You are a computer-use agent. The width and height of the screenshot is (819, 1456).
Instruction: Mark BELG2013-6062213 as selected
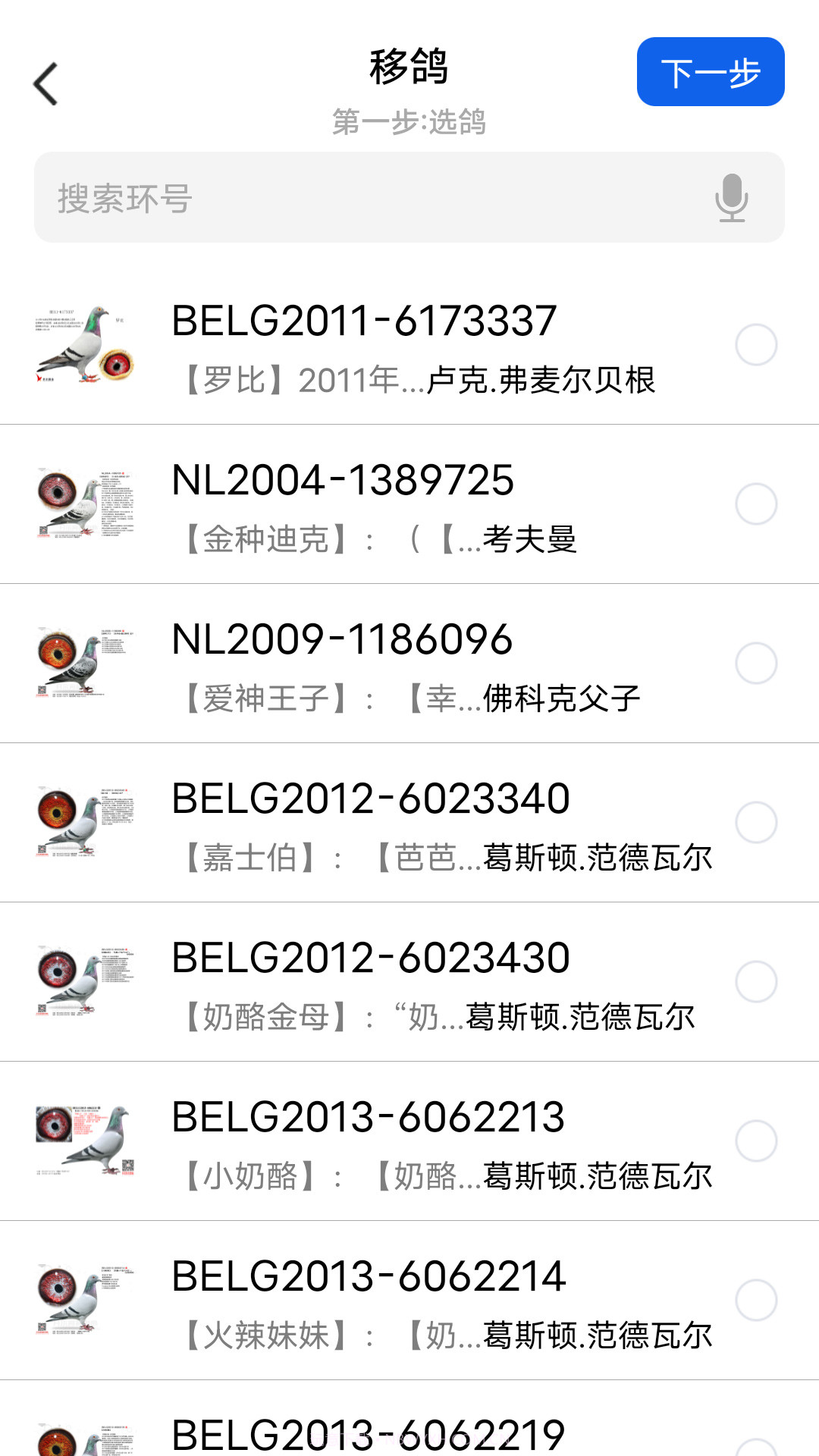click(755, 1140)
